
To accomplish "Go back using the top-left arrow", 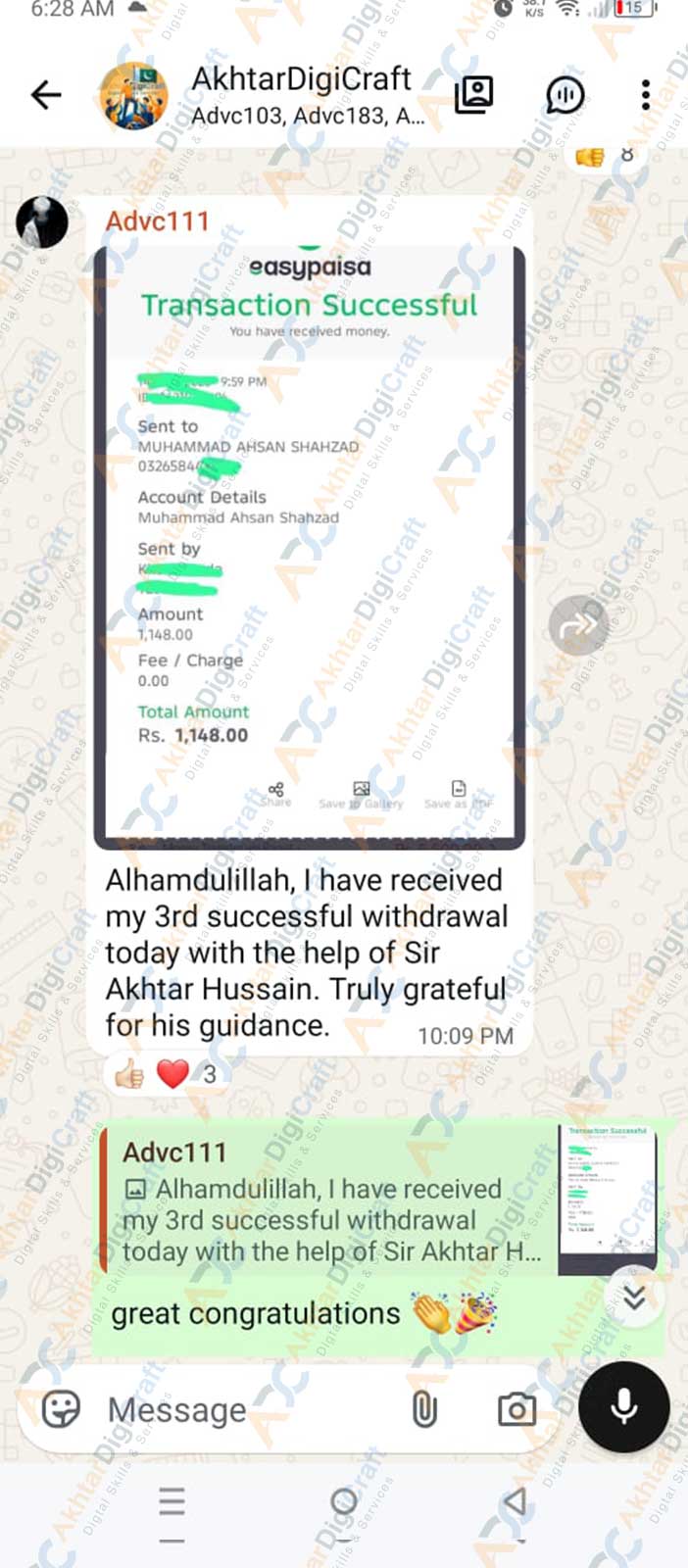I will tap(46, 95).
